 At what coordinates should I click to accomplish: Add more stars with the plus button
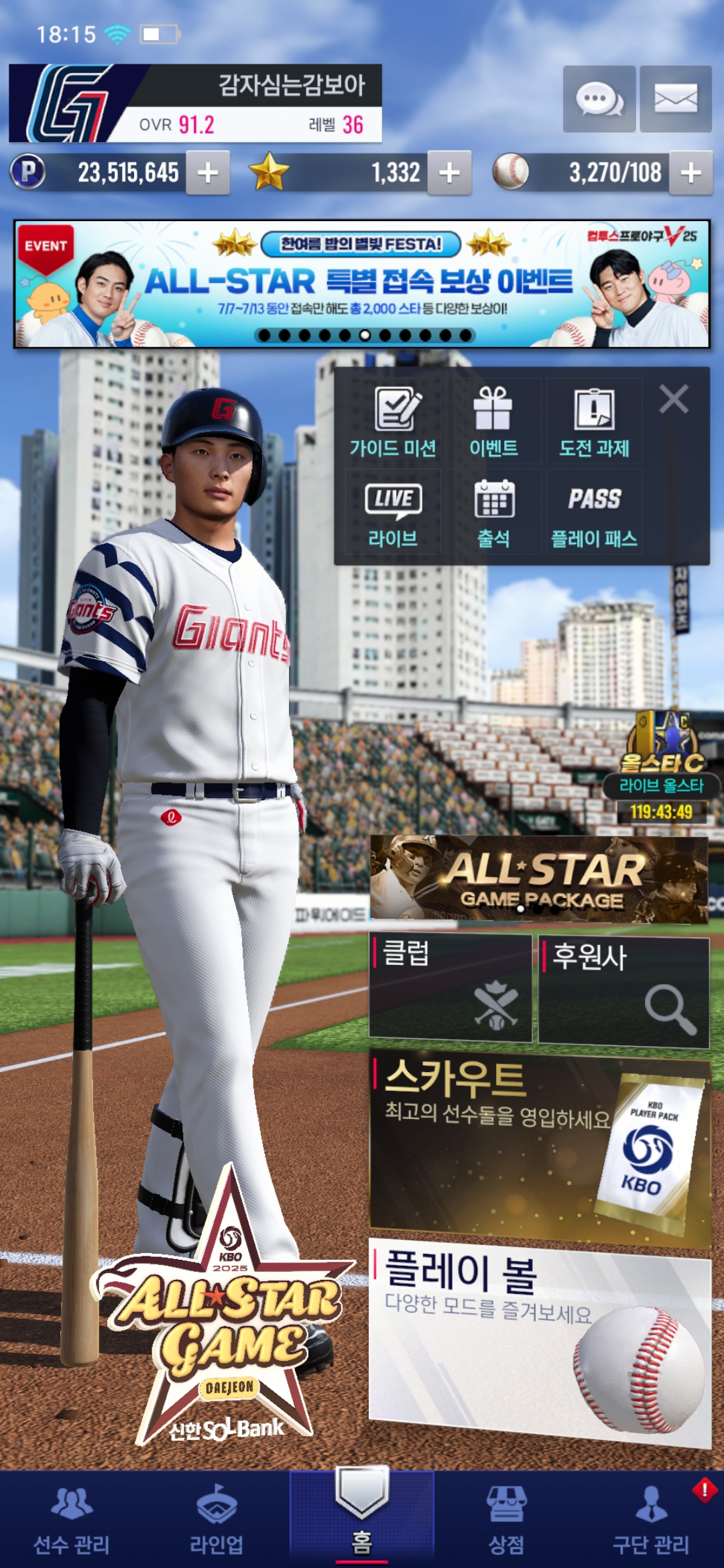point(449,173)
